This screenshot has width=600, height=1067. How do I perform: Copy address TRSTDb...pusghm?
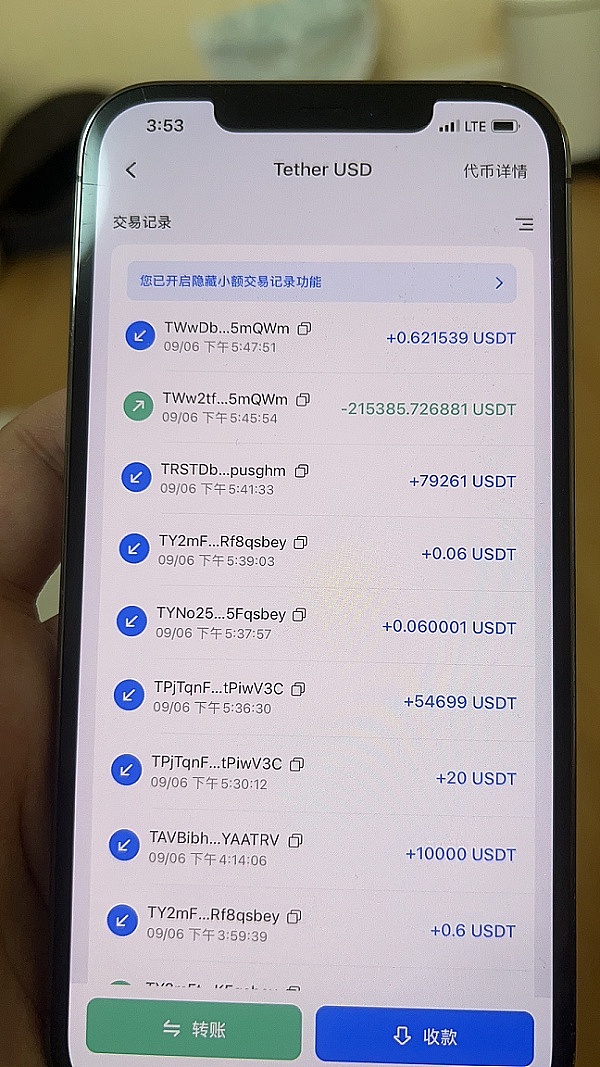point(301,470)
